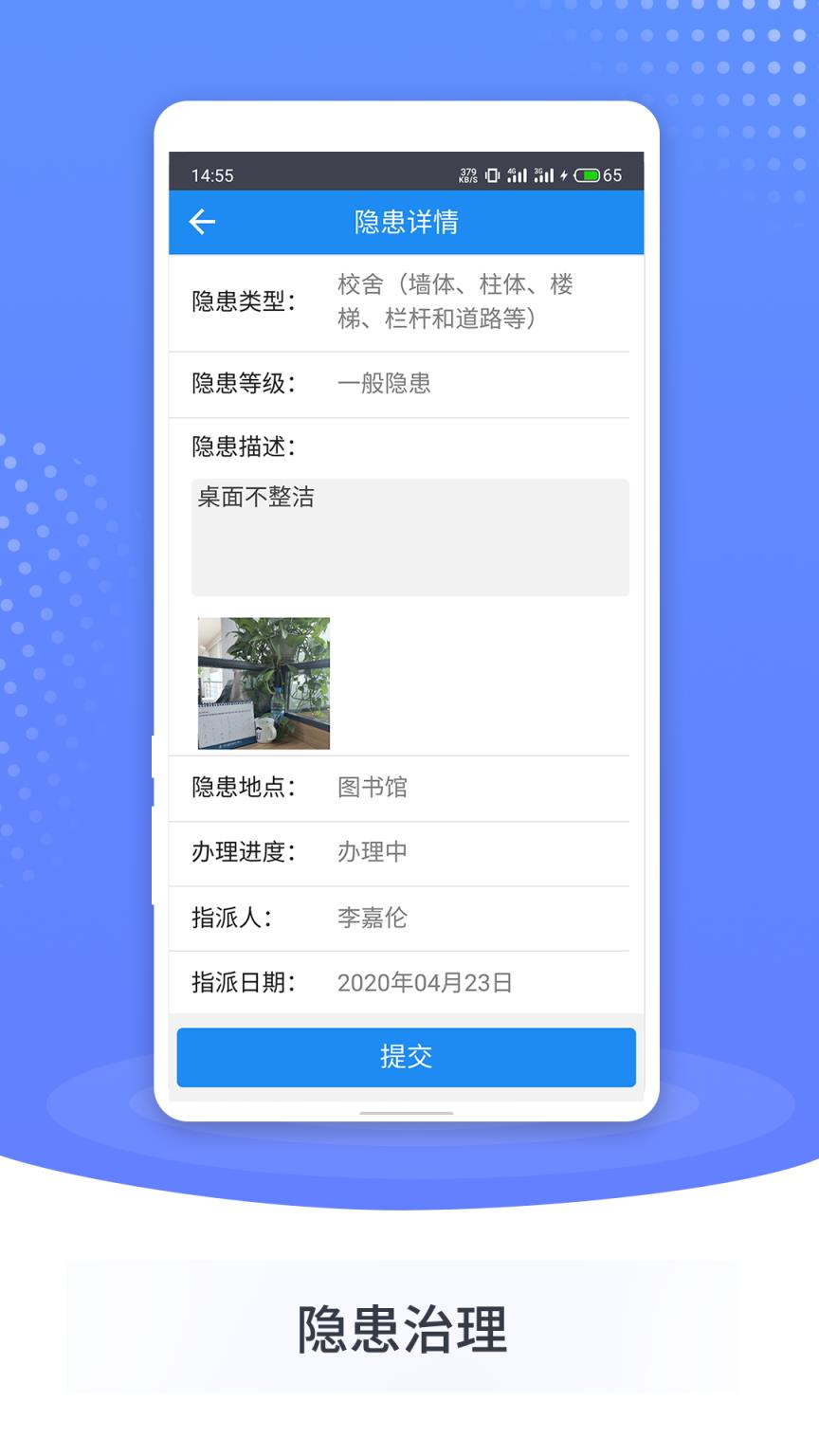The height and width of the screenshot is (1456, 819).
Task: Tap the 379 KB/s network speed indicator
Action: [x=466, y=175]
